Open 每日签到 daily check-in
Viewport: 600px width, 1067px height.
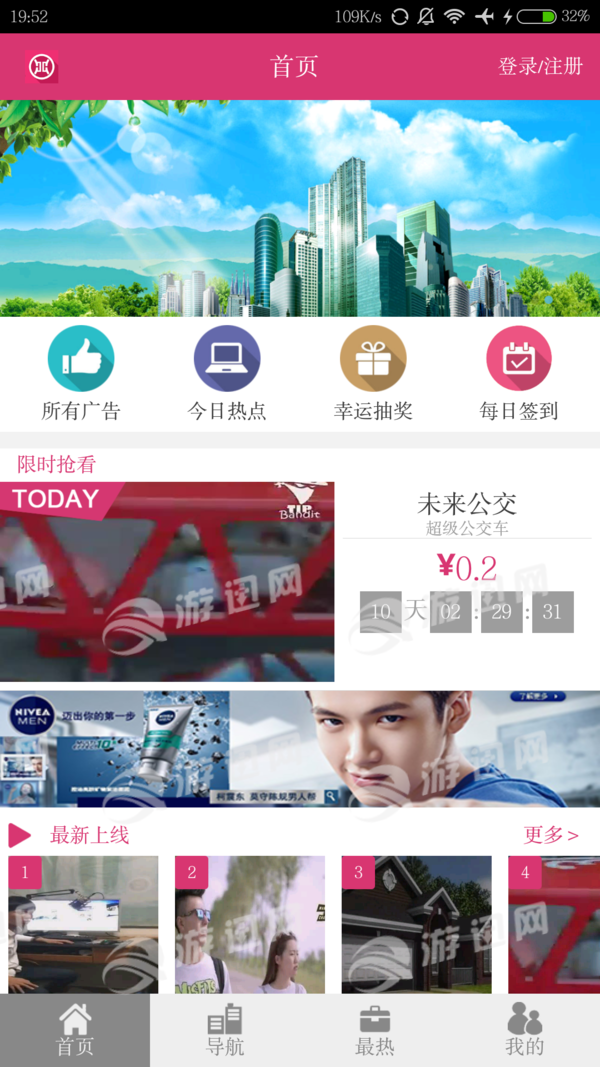coord(518,372)
